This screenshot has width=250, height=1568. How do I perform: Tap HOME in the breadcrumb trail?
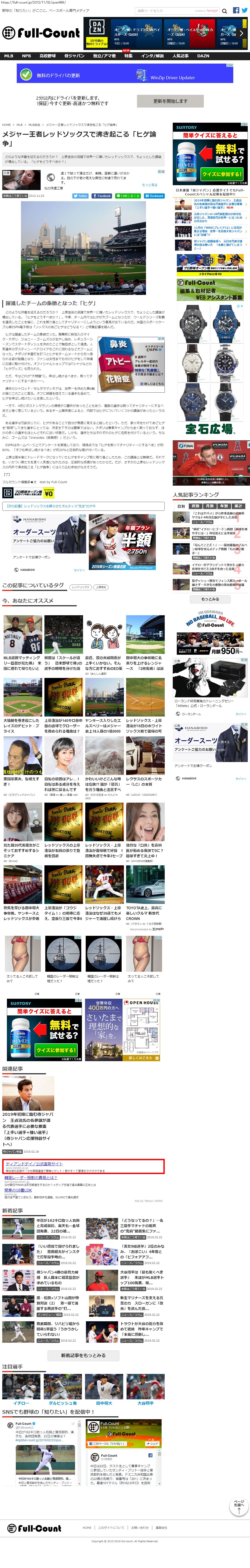coord(6,125)
